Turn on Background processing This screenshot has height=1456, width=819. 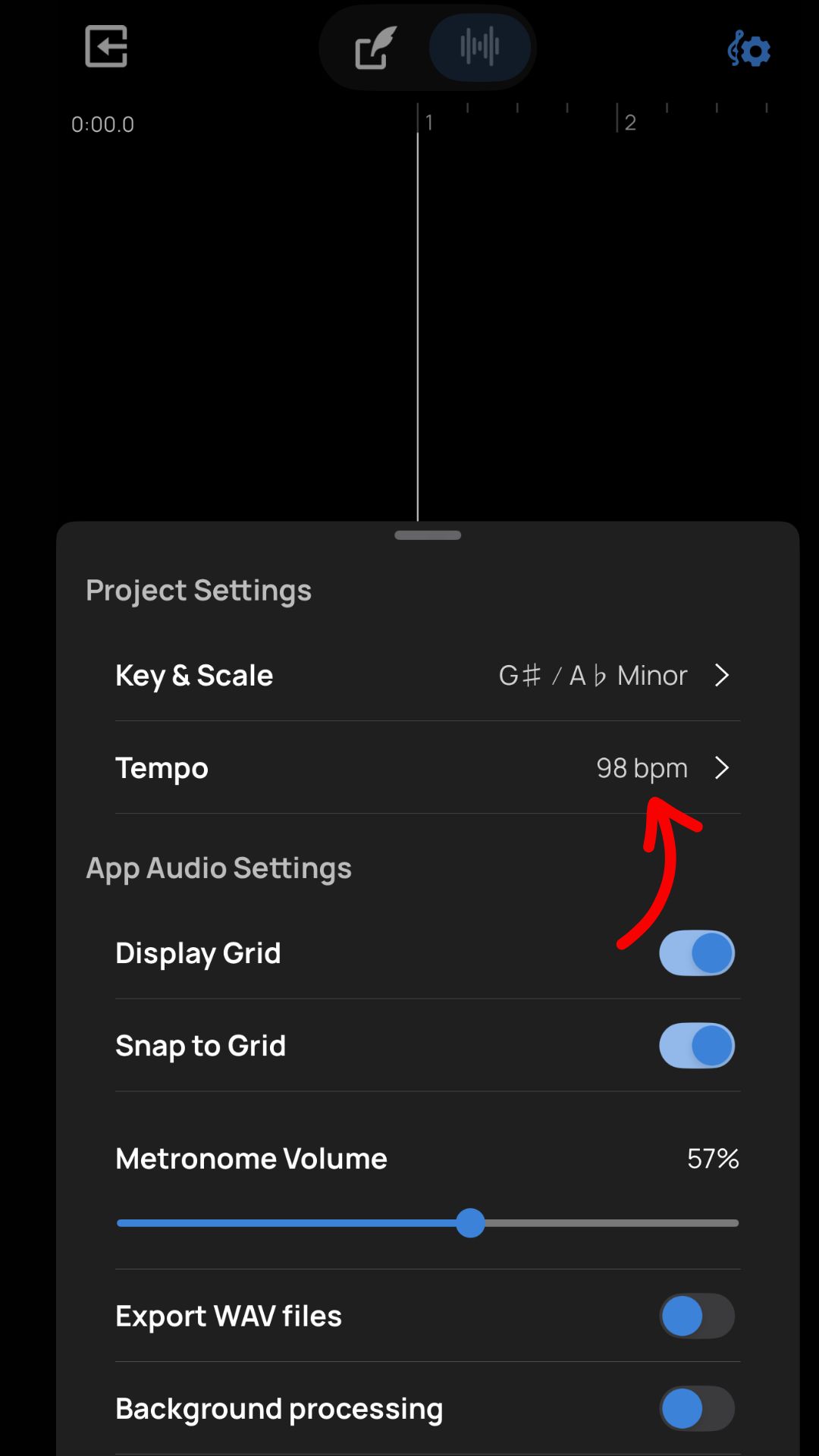696,1408
